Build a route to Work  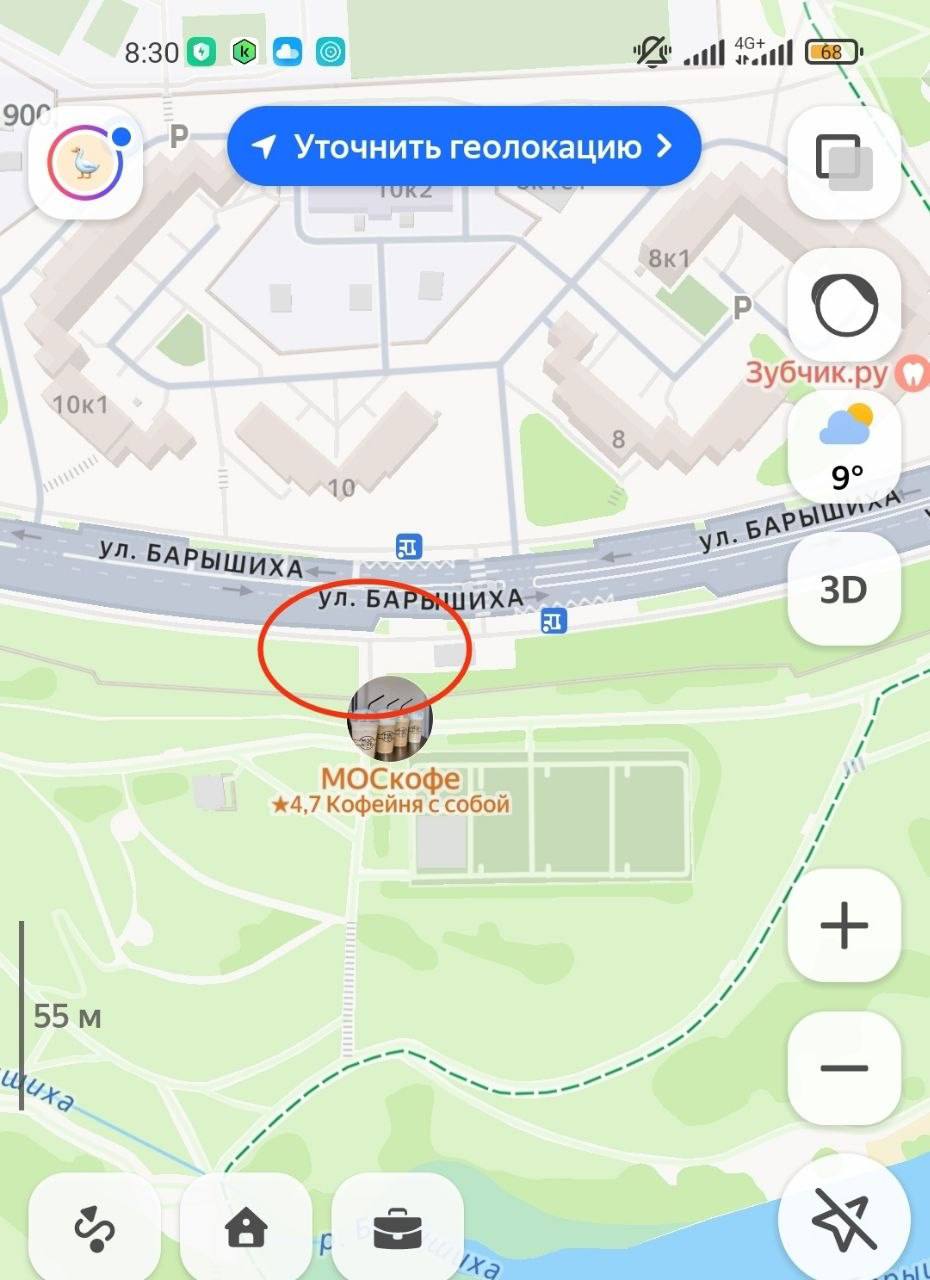point(397,1228)
